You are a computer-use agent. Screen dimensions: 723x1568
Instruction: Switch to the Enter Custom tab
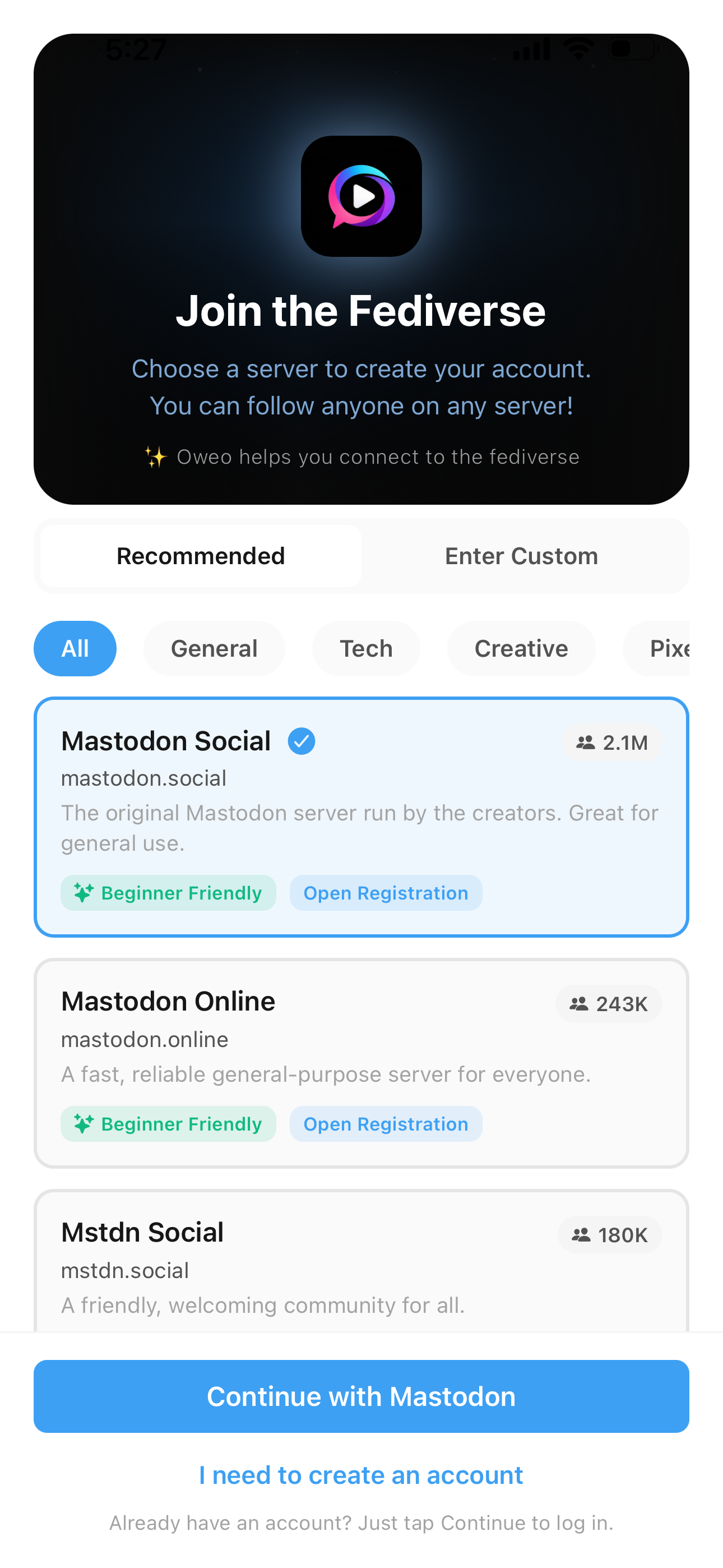click(521, 556)
